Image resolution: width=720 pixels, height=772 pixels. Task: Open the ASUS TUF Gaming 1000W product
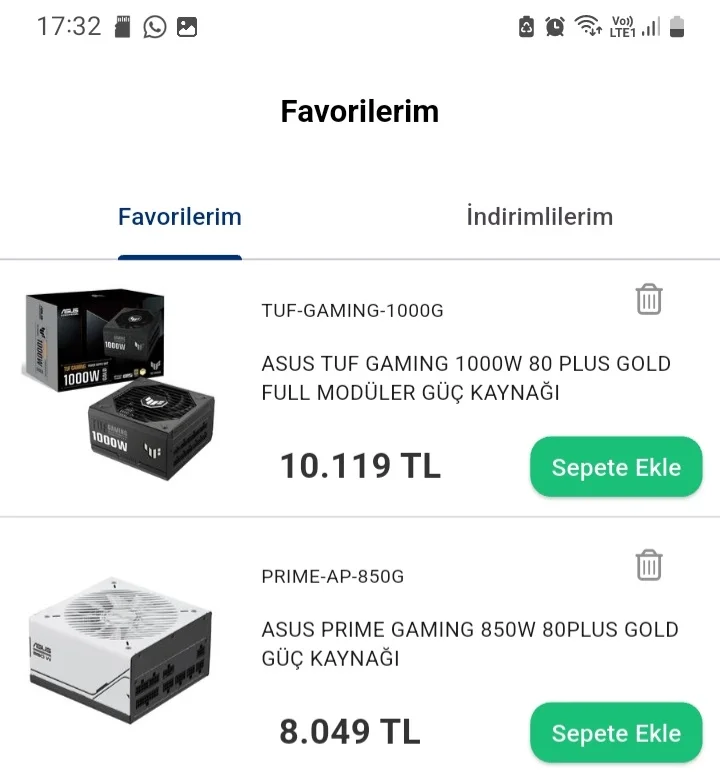(x=465, y=377)
